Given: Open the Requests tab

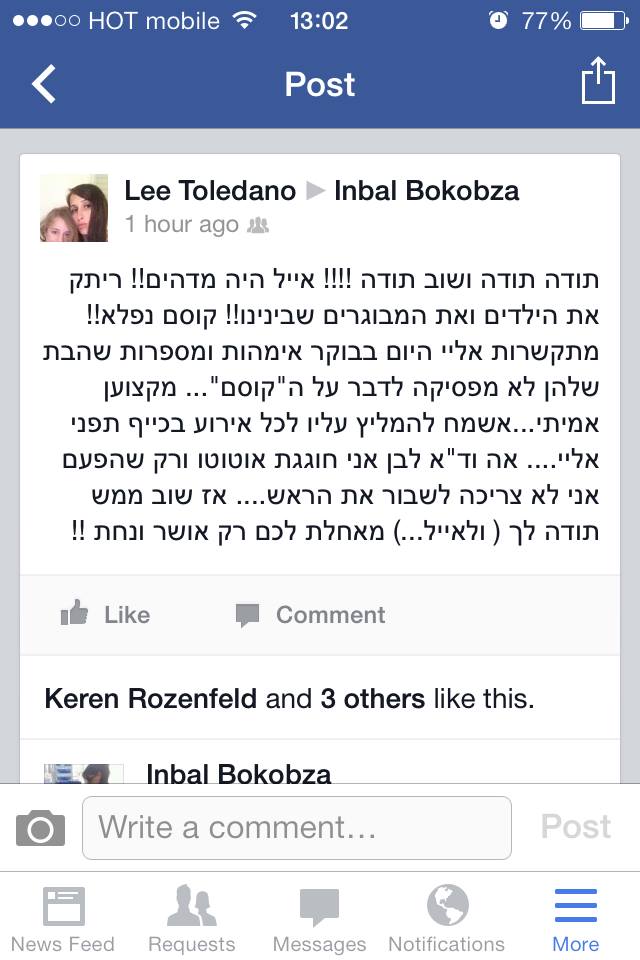Looking at the screenshot, I should 191,919.
